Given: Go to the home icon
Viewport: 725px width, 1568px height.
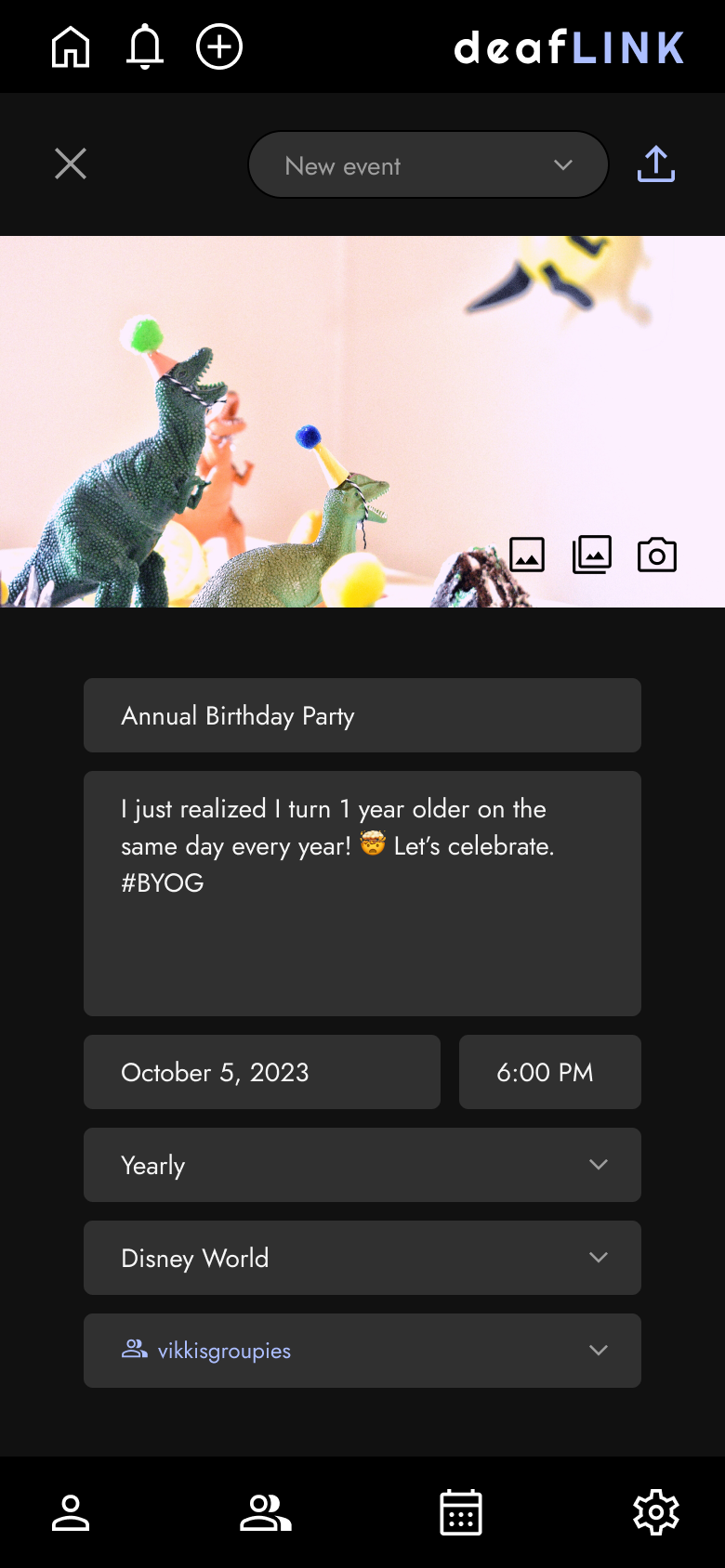Looking at the screenshot, I should pos(71,46).
